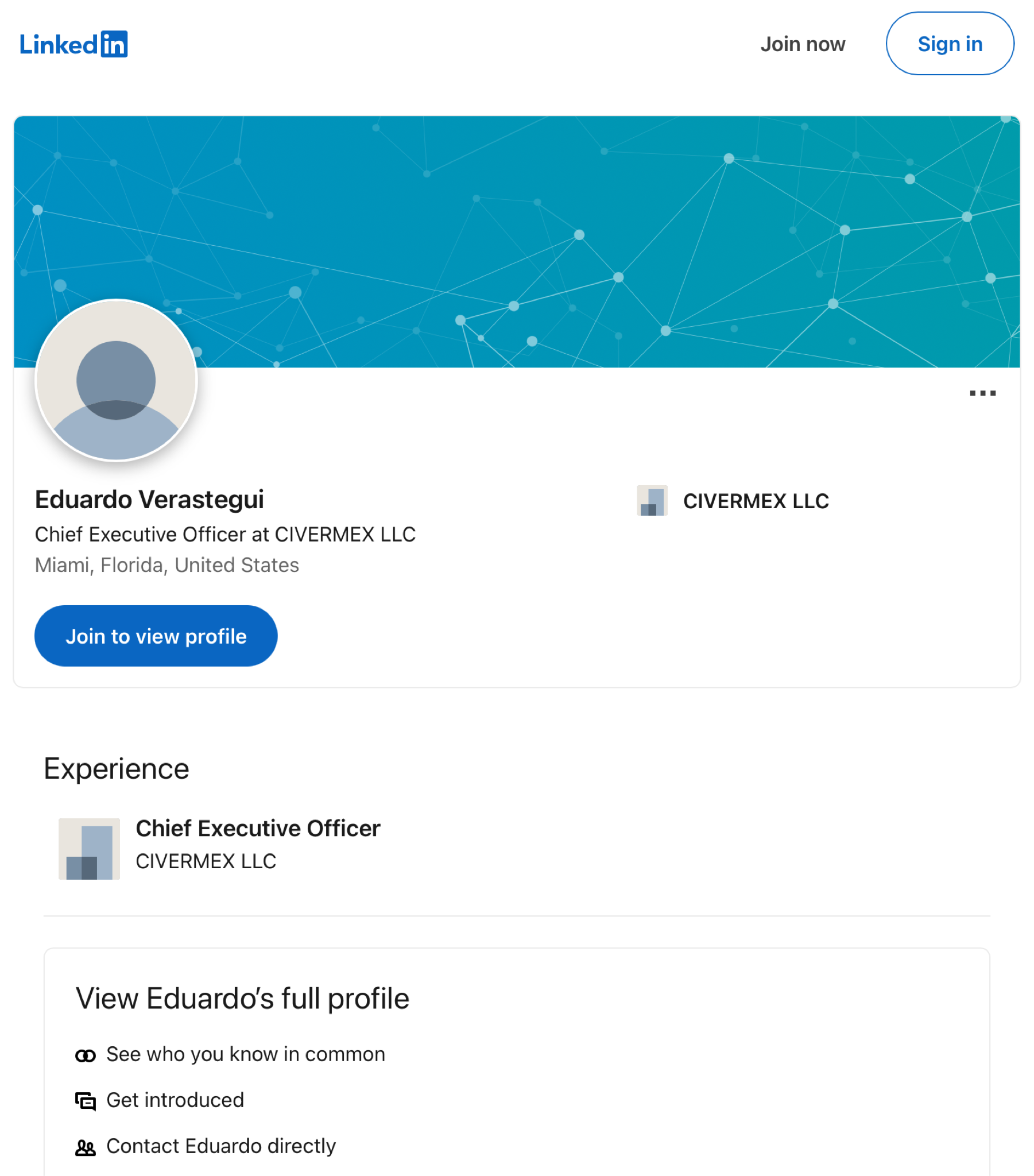
Task: Open the CIVERMEX LLC company link beside the name
Action: pos(733,501)
